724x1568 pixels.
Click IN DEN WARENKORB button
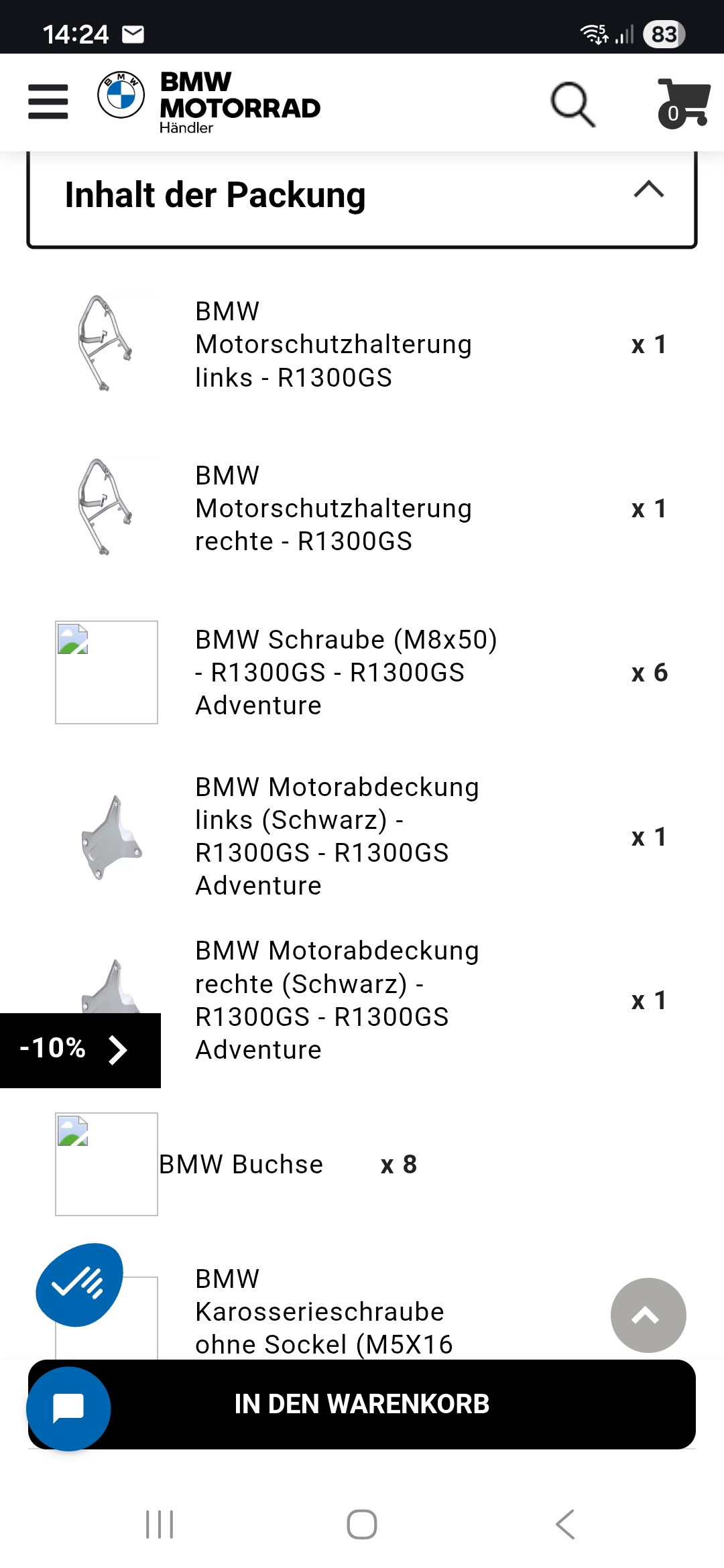[x=362, y=1404]
